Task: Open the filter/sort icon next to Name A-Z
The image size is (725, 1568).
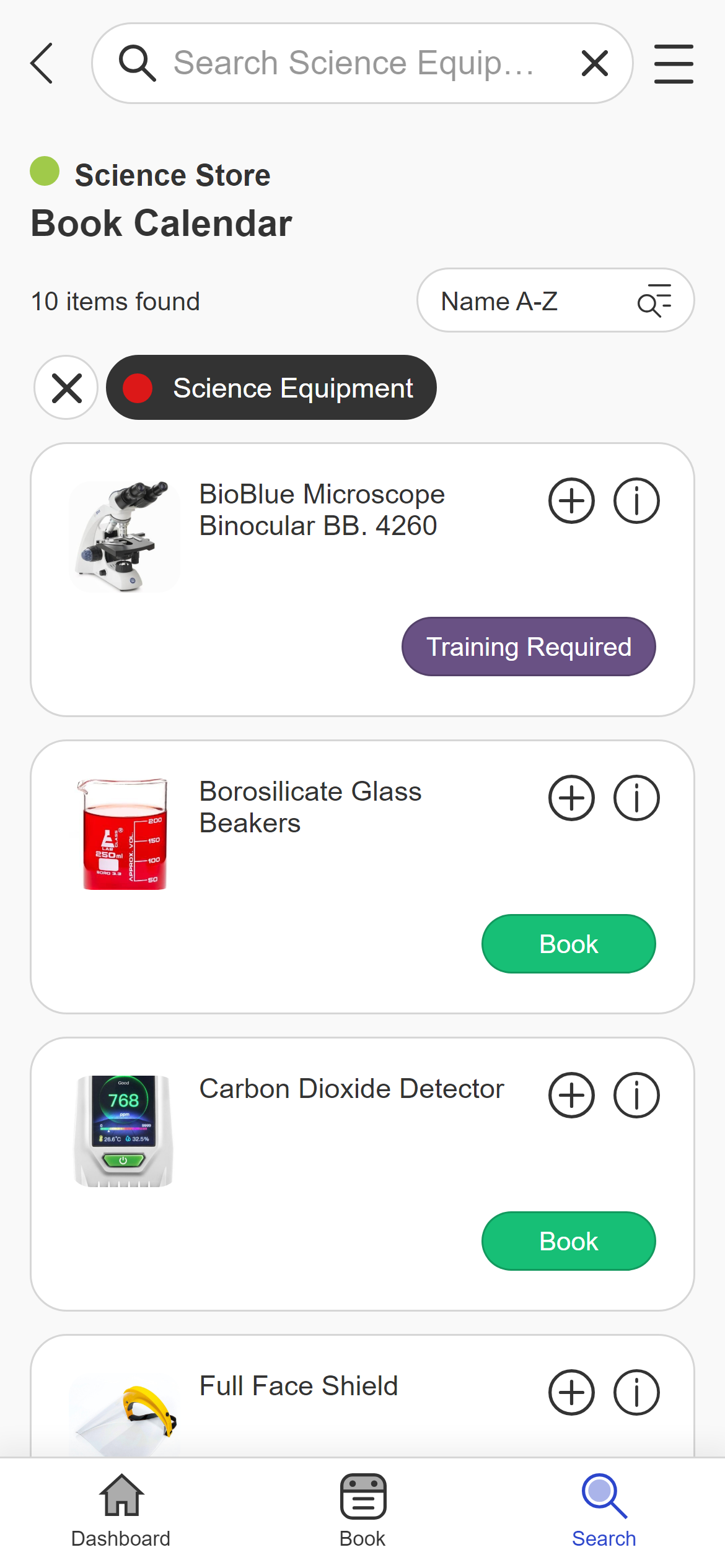Action: click(x=655, y=301)
